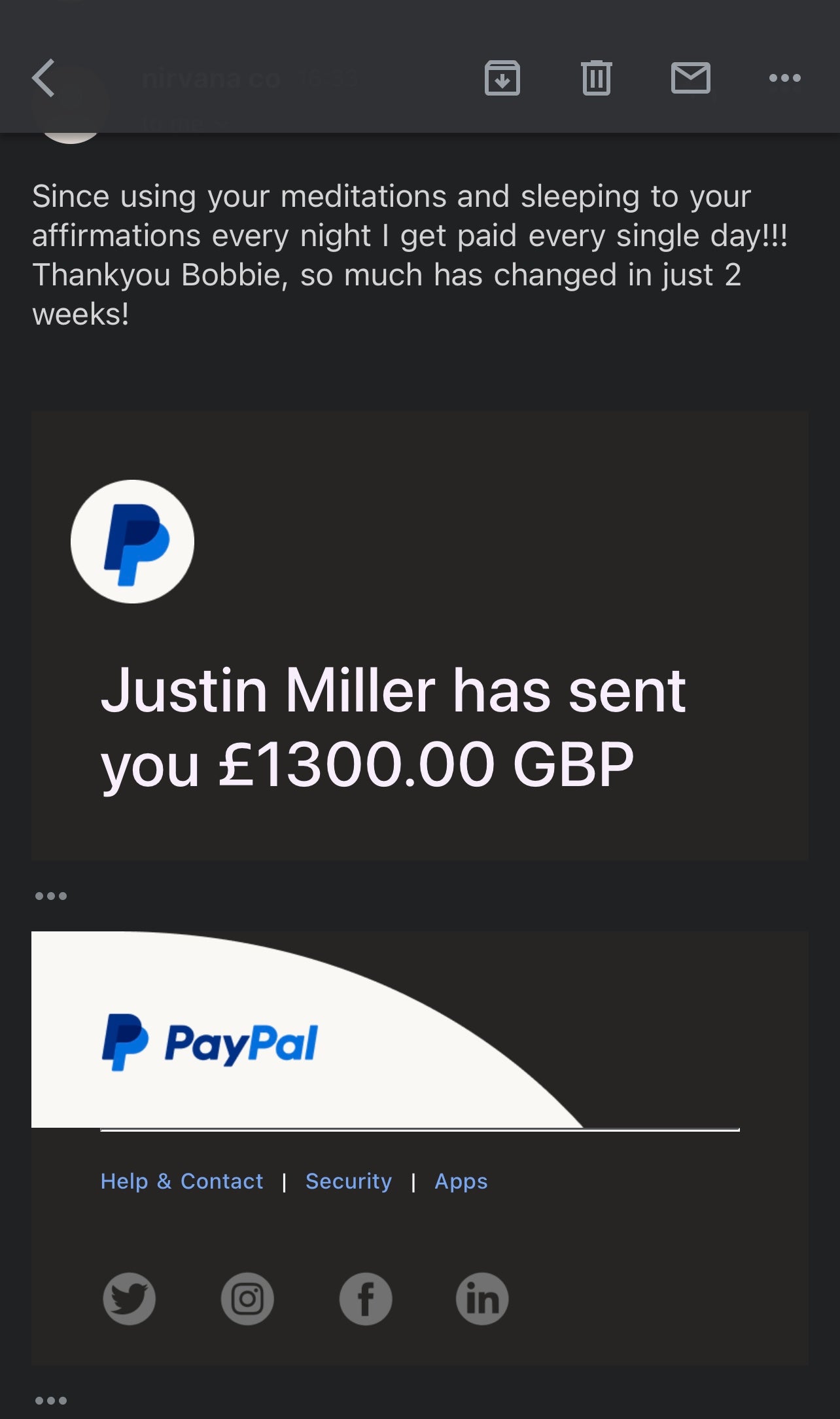Expand trimmed content below the payment notice
The width and height of the screenshot is (840, 1419).
(51, 896)
